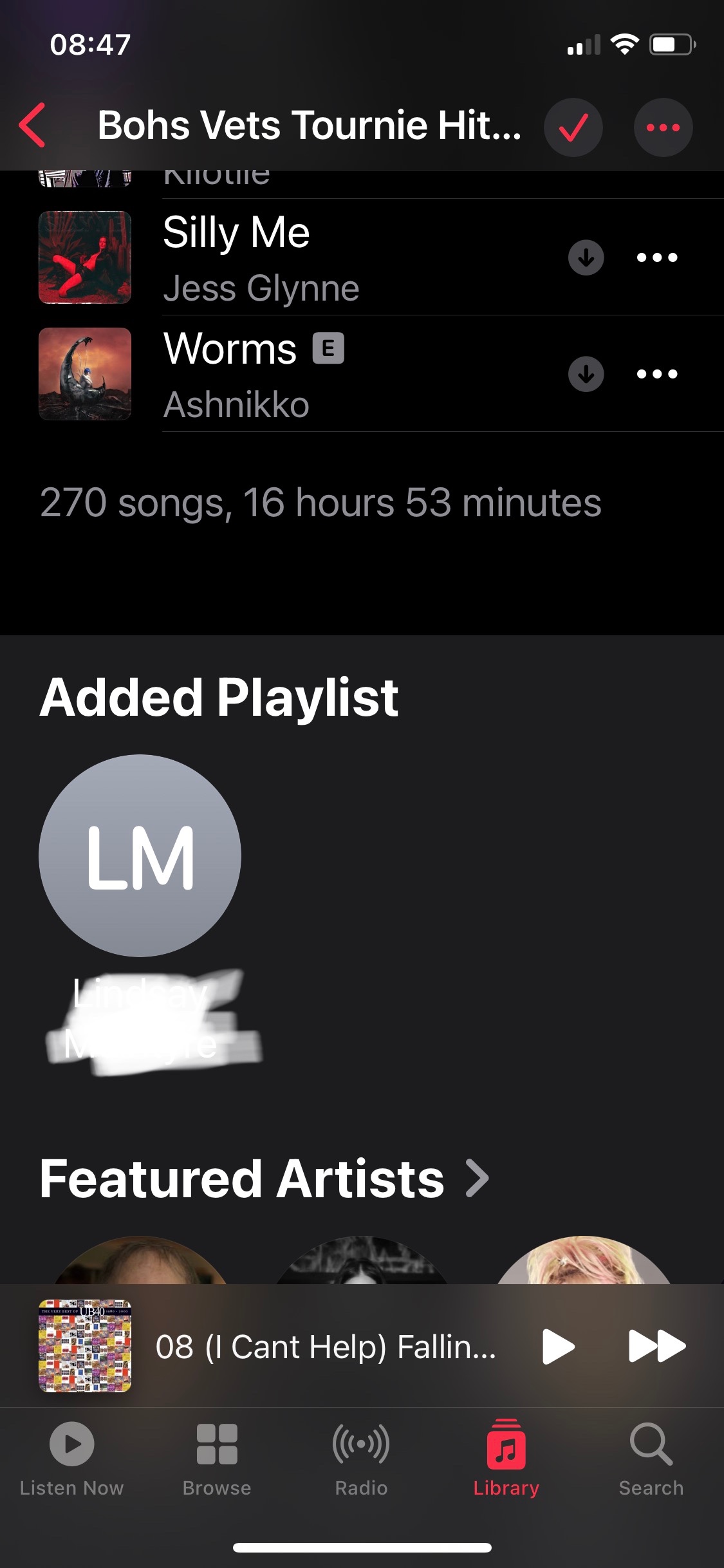
Task: Select the Library tab
Action: [x=506, y=1459]
